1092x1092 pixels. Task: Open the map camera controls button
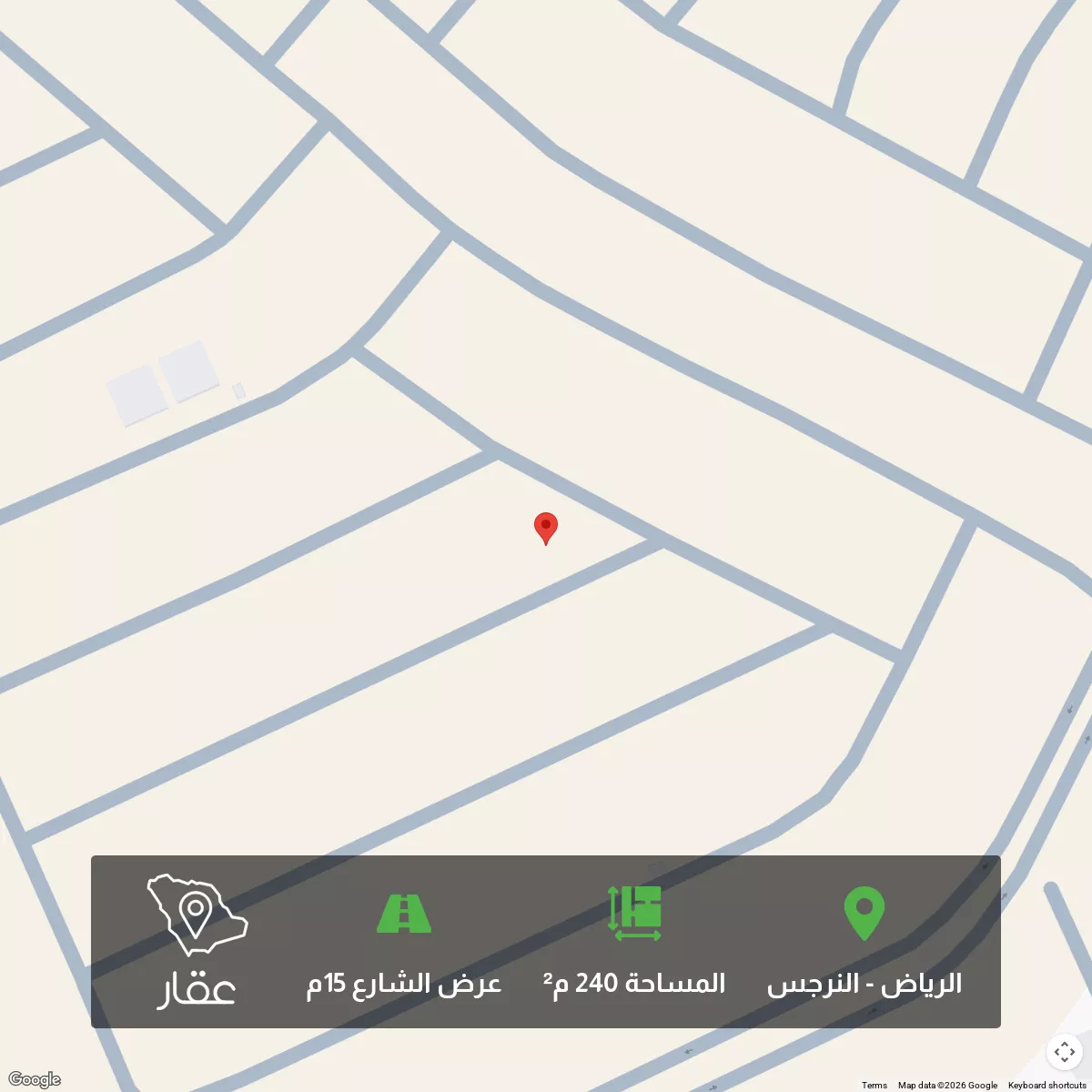click(x=1065, y=1053)
